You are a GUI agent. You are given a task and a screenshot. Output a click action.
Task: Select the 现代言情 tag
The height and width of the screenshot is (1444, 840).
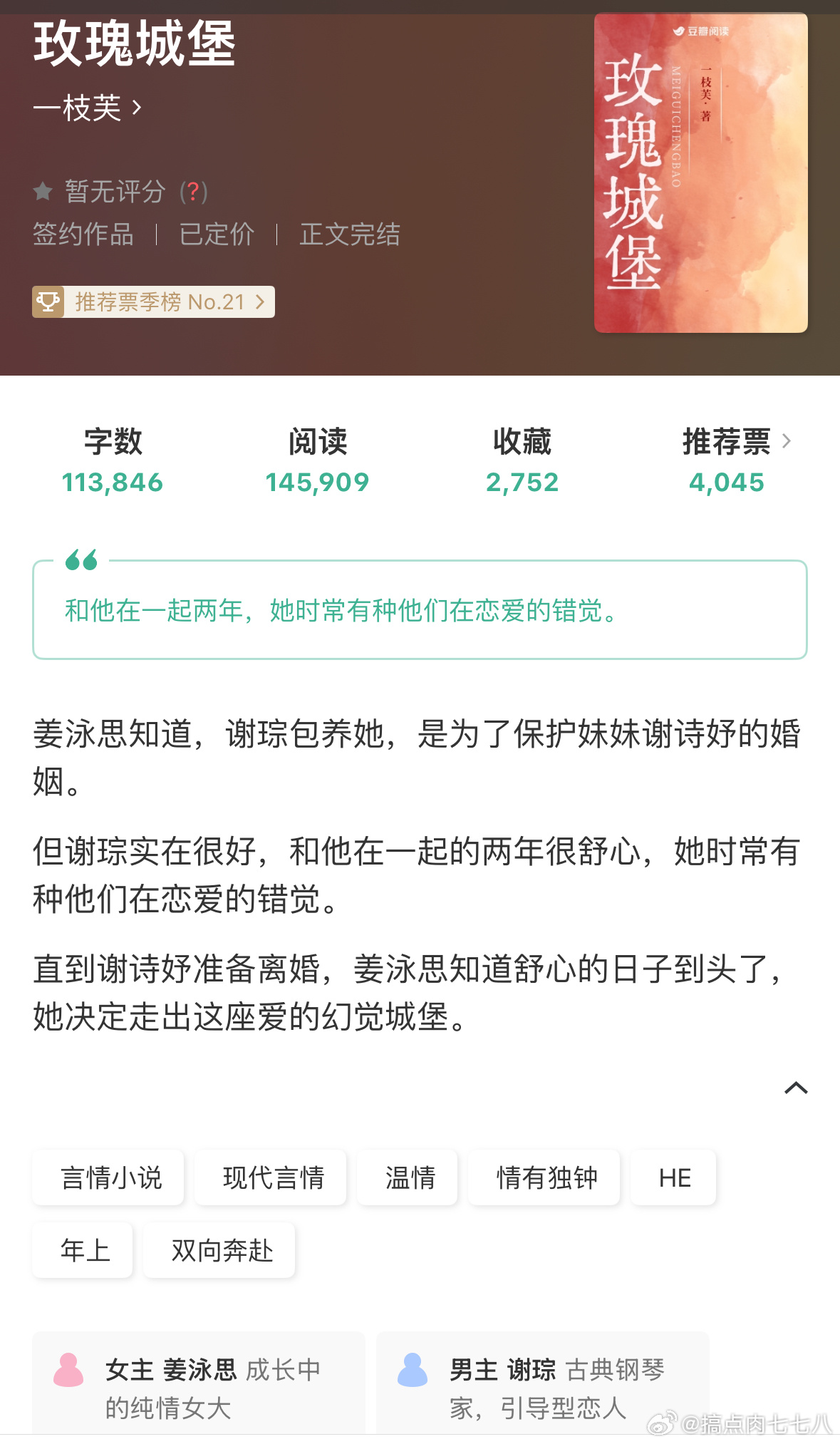271,1178
